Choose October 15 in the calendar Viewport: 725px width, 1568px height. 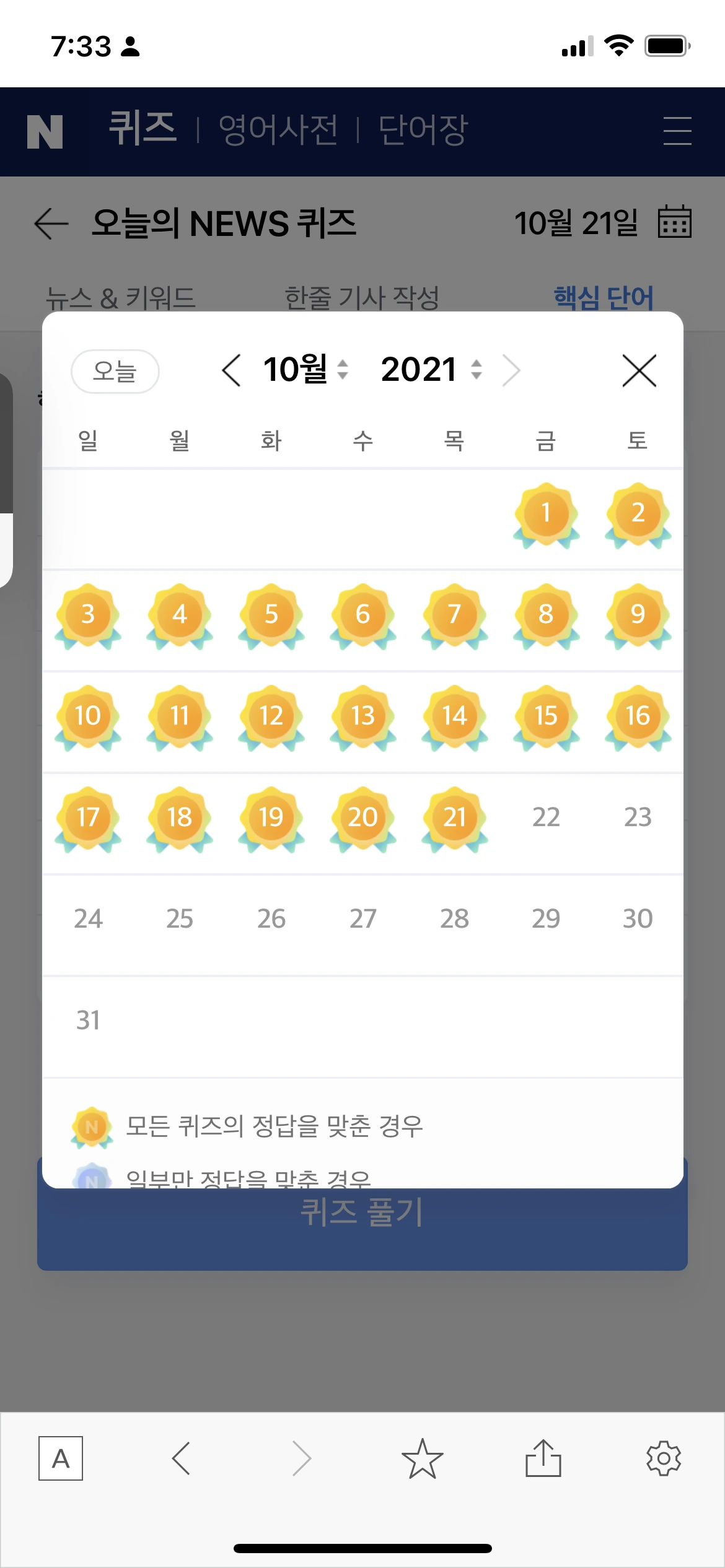(x=546, y=716)
